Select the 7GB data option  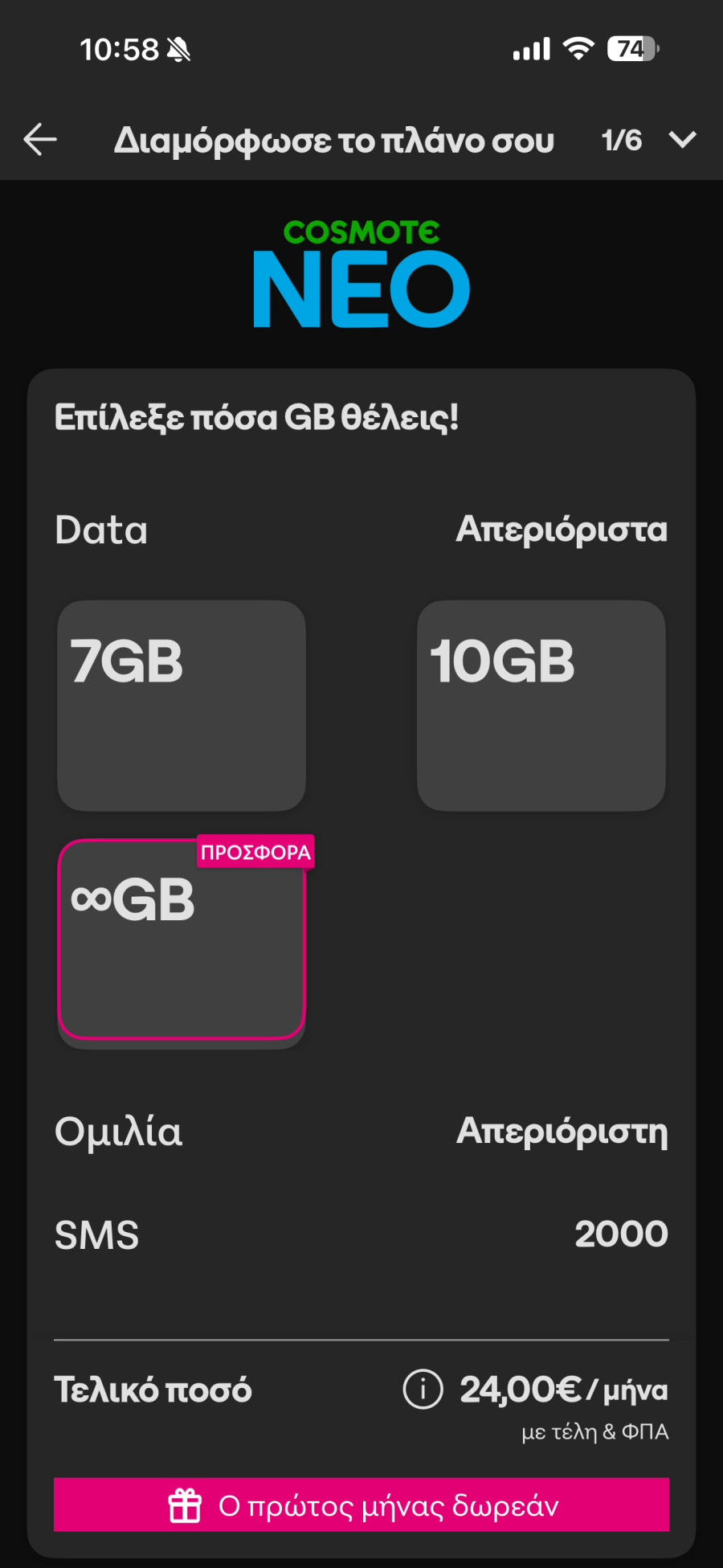point(181,706)
